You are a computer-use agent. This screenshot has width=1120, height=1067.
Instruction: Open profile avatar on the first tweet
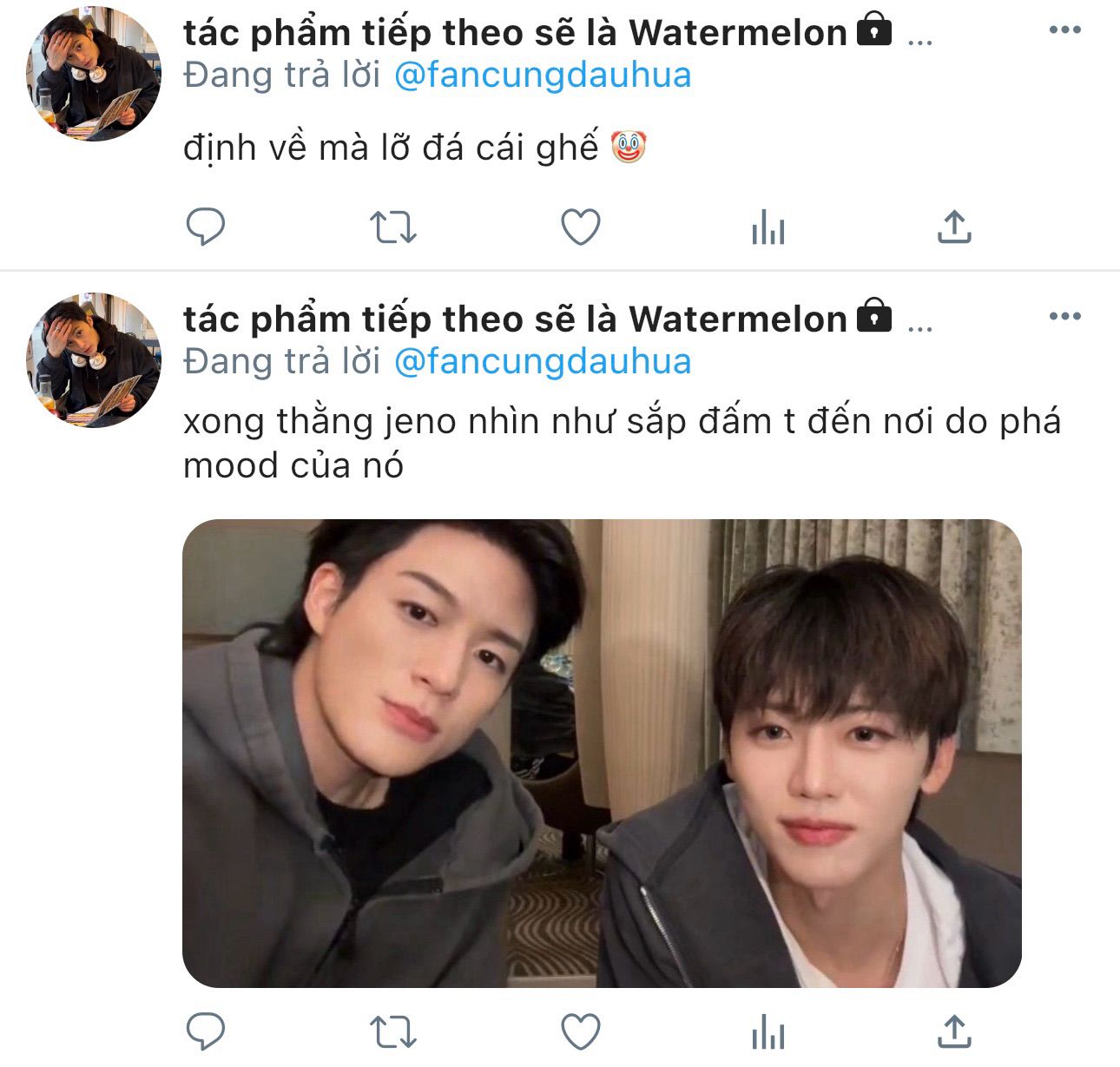click(94, 74)
